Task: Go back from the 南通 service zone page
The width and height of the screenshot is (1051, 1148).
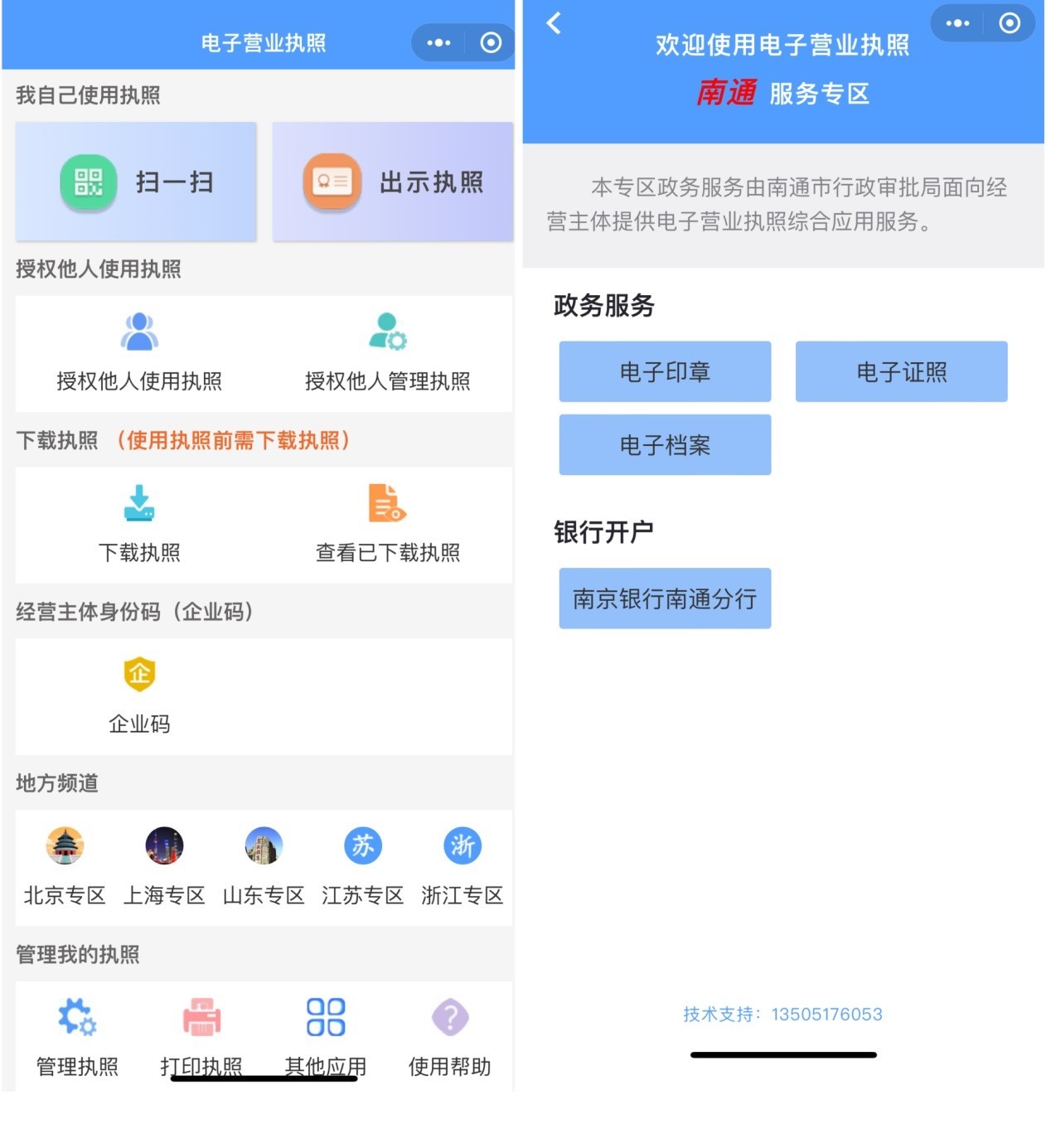Action: (554, 23)
